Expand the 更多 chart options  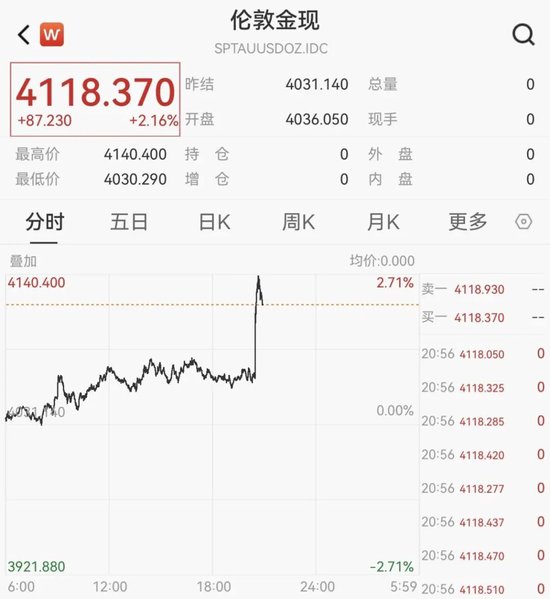pos(468,222)
